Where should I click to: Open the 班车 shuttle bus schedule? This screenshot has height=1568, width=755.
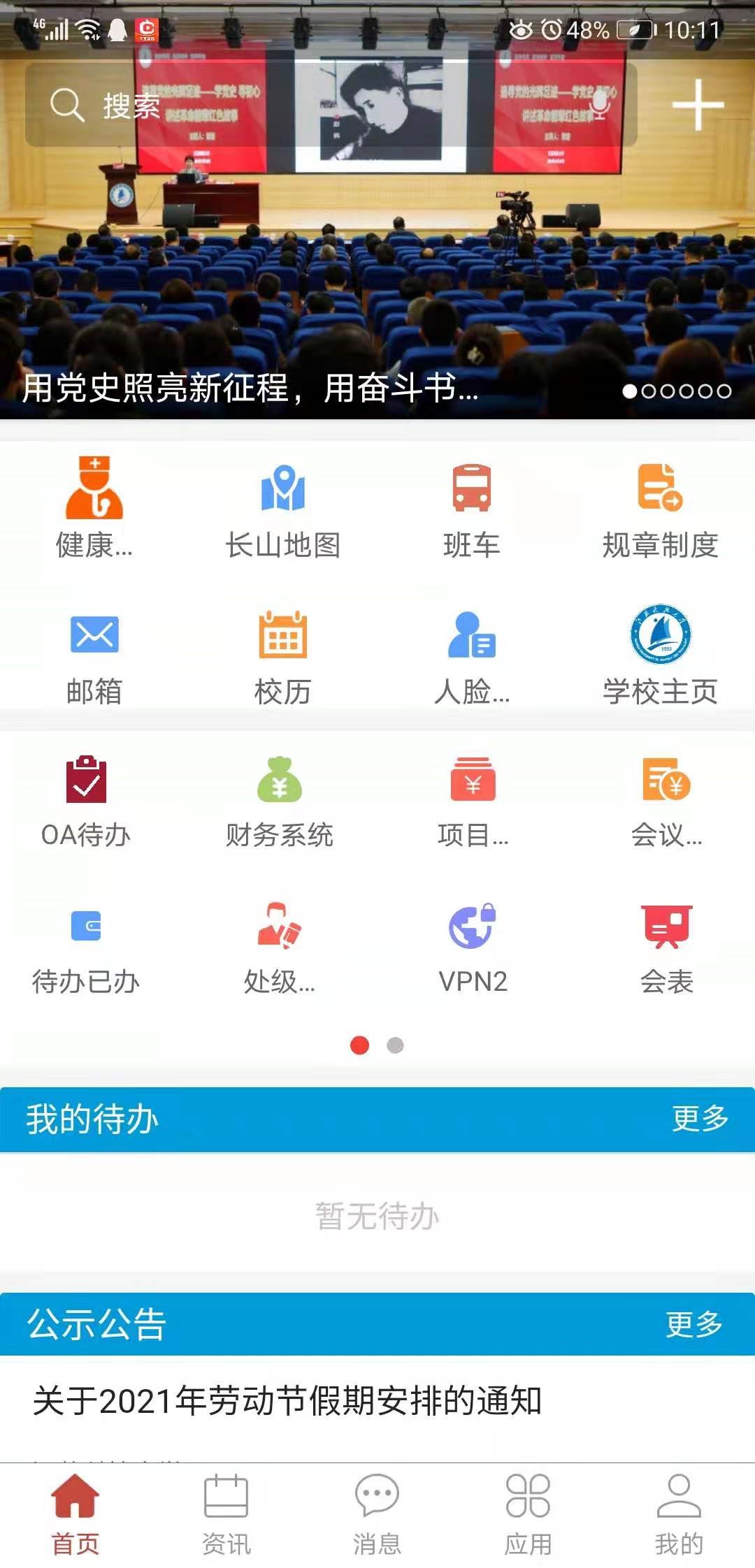[472, 508]
